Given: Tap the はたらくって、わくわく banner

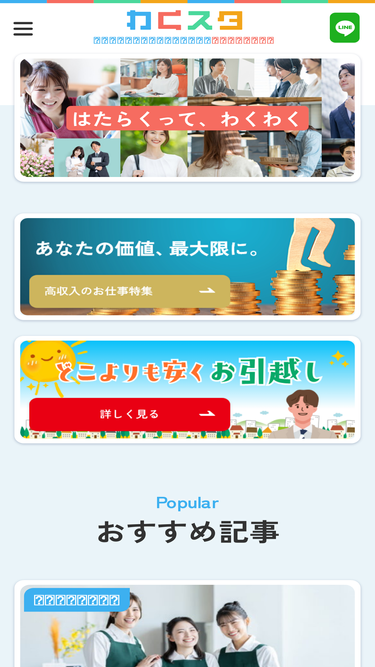Looking at the screenshot, I should point(188,118).
